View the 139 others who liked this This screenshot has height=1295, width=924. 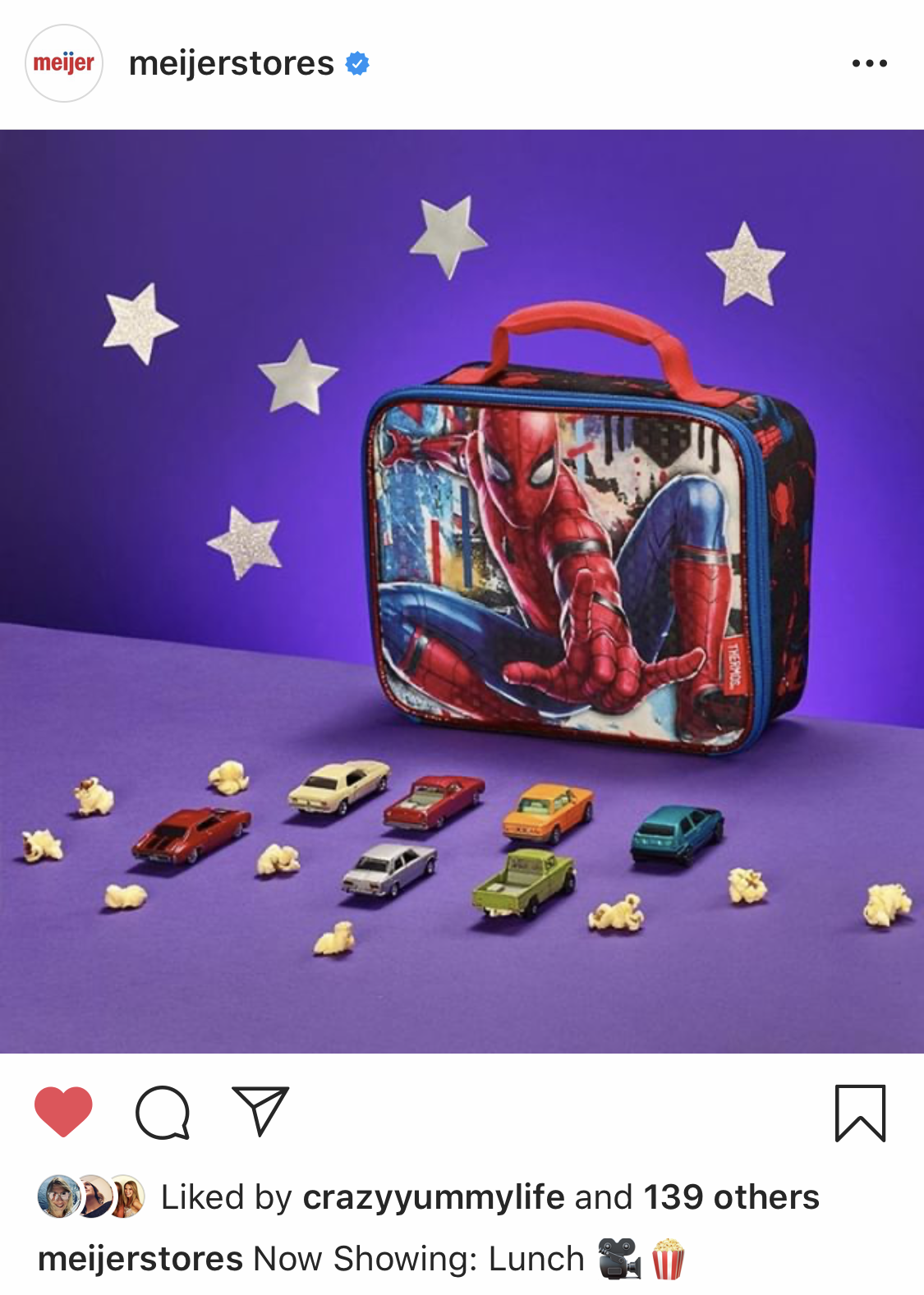(x=731, y=1197)
